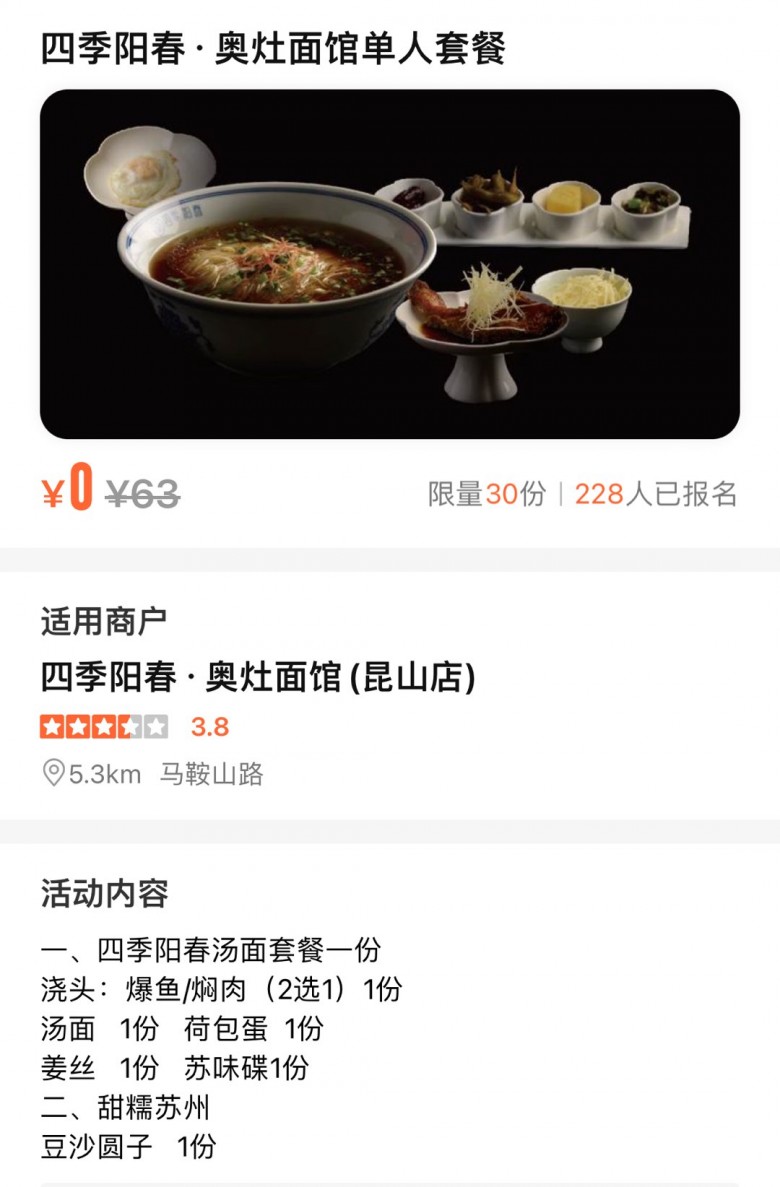View the noodle set meal photo
780x1187 pixels.
[390, 264]
